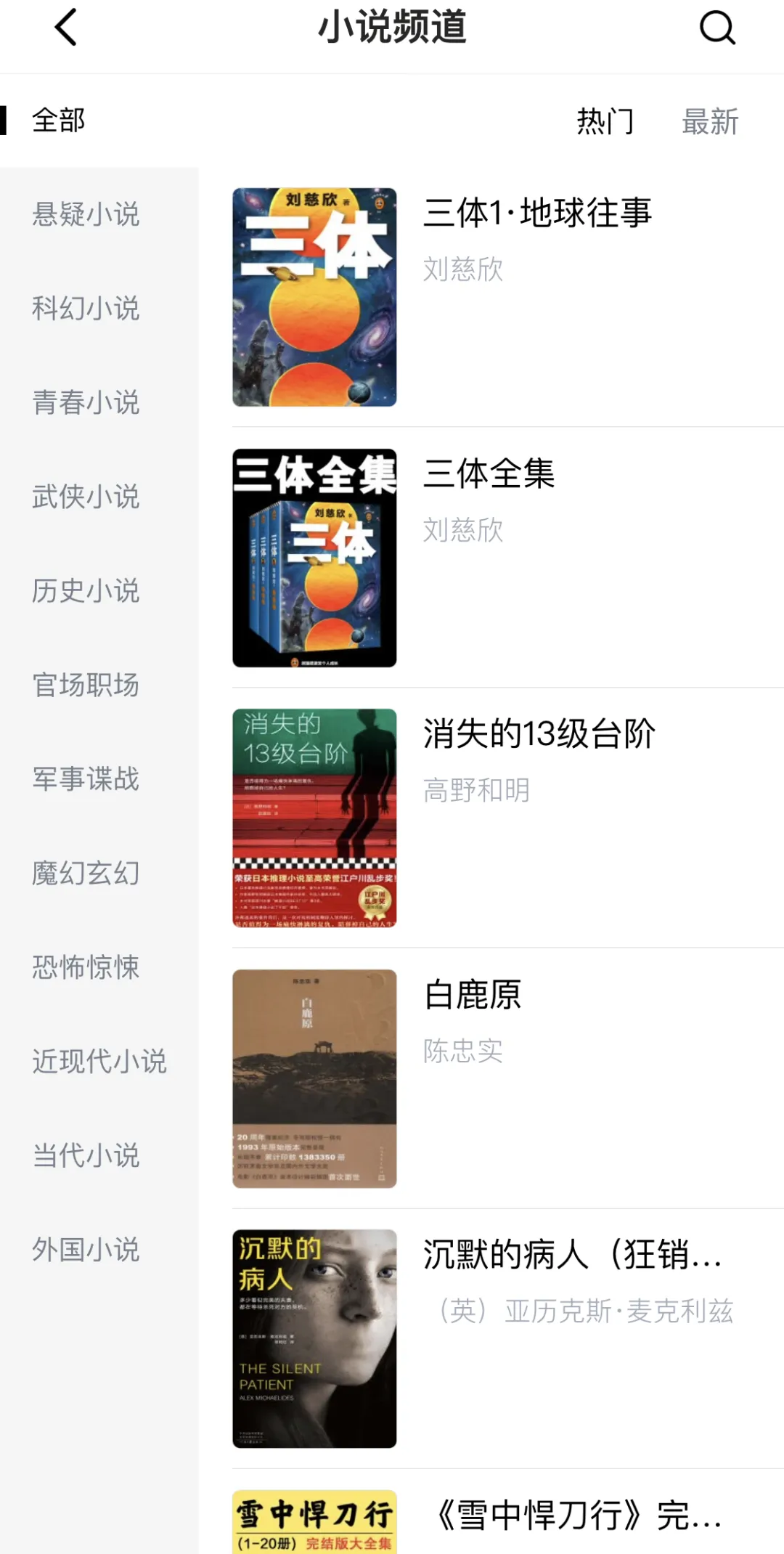Switch to the 最新 sorting tab
Screen dimensions: 784x1554
point(710,121)
